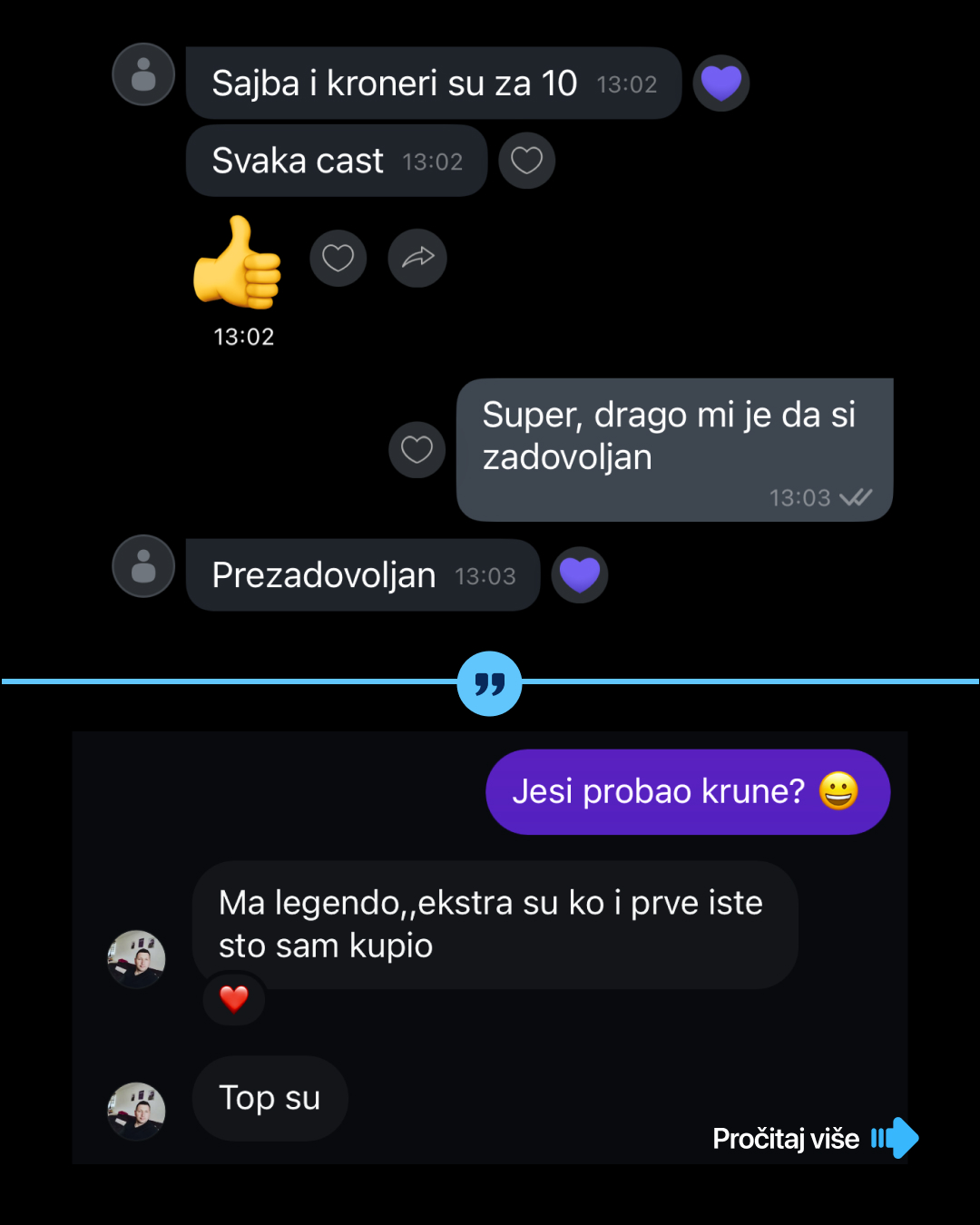Click the empty heart beside the thumbs up emoji
The image size is (980, 1225).
[338, 258]
